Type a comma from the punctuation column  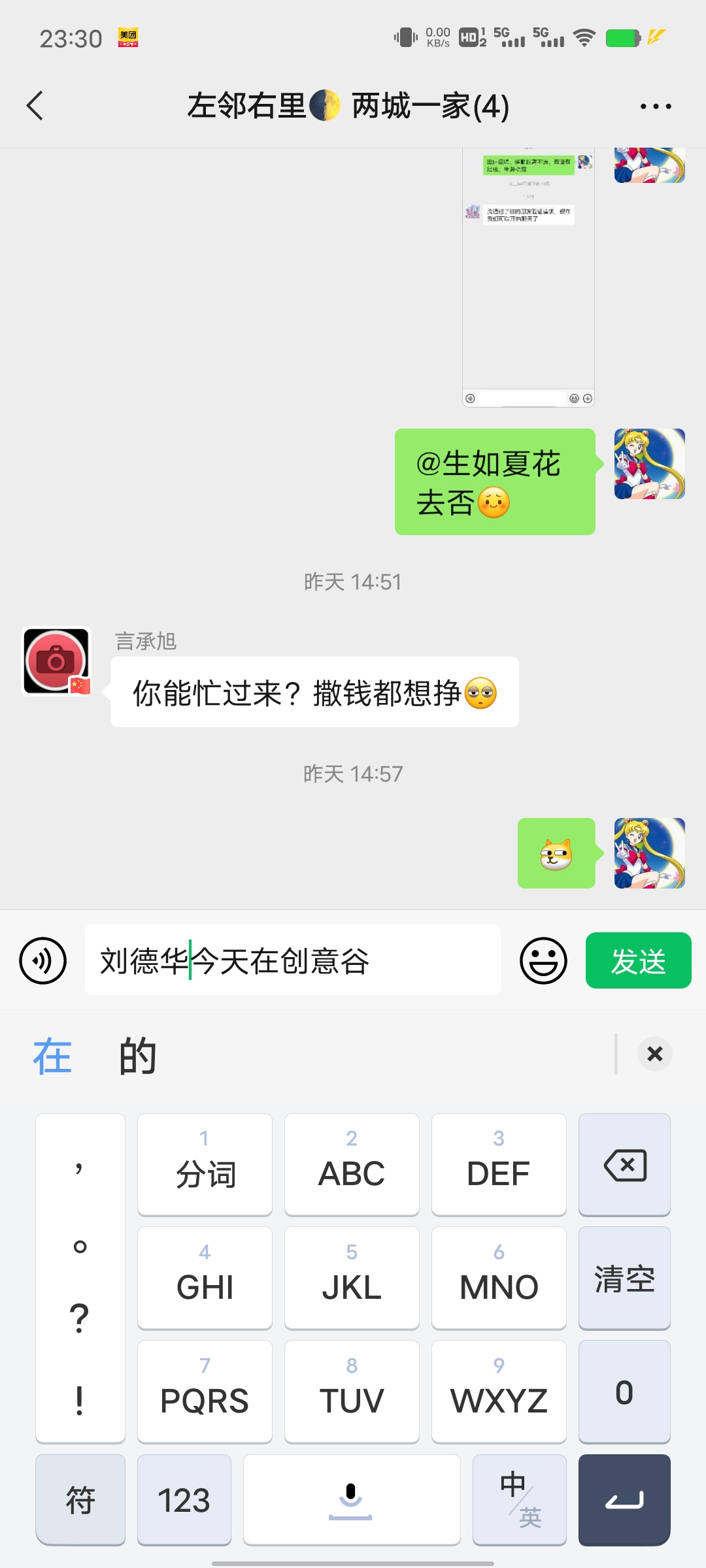(80, 1168)
